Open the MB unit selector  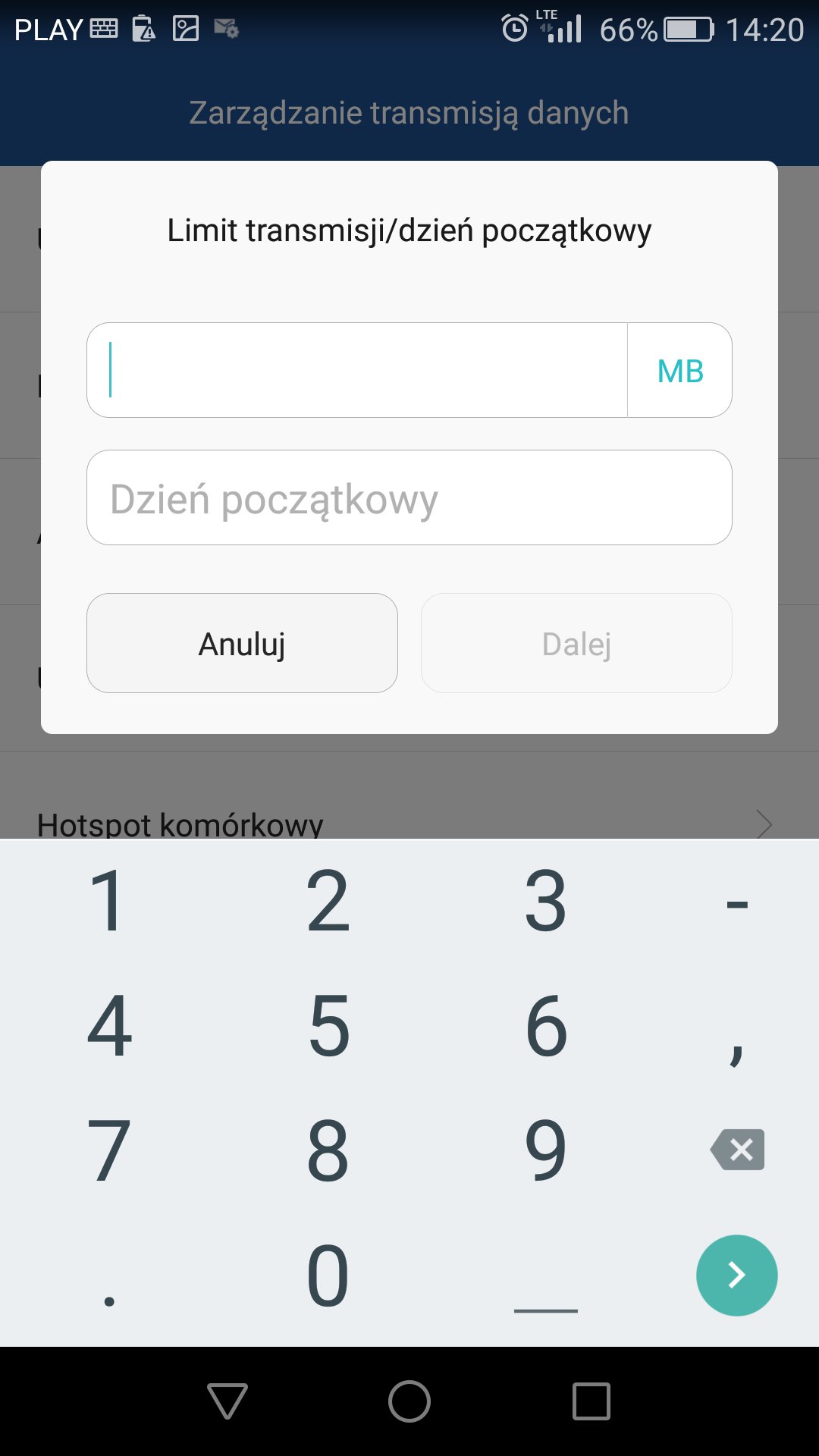680,371
